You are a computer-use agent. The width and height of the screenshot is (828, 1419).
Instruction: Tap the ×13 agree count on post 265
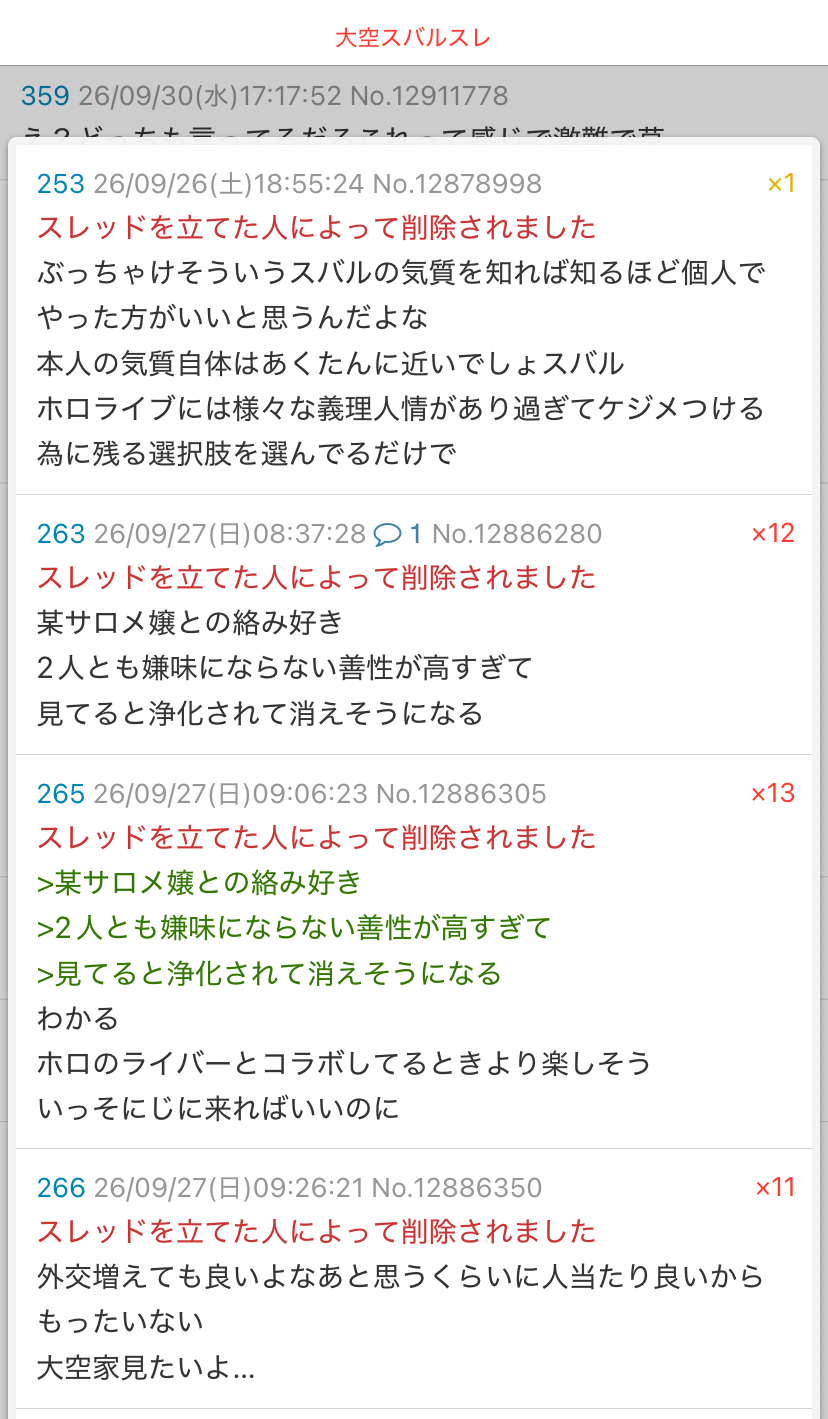tap(773, 793)
